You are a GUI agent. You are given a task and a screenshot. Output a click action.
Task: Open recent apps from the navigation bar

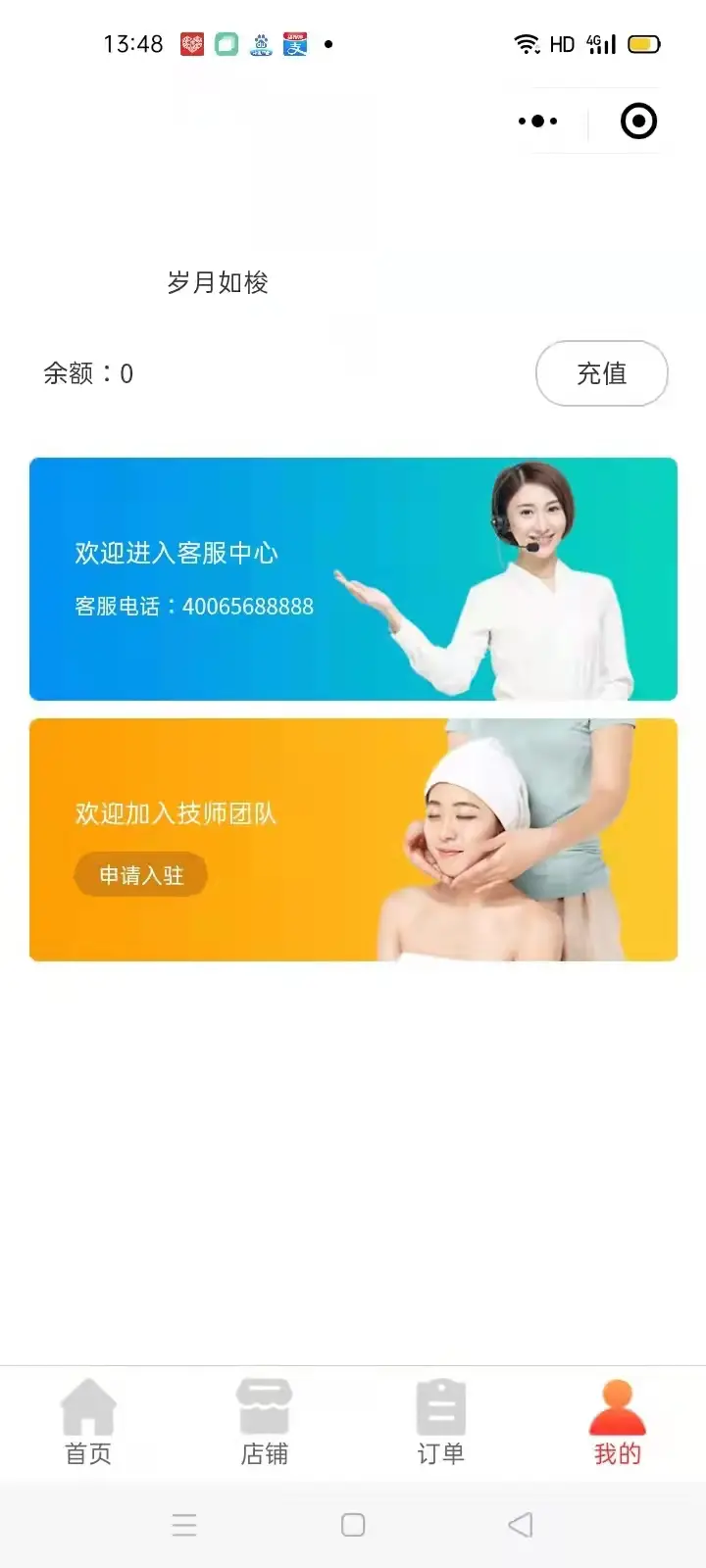point(184,1525)
